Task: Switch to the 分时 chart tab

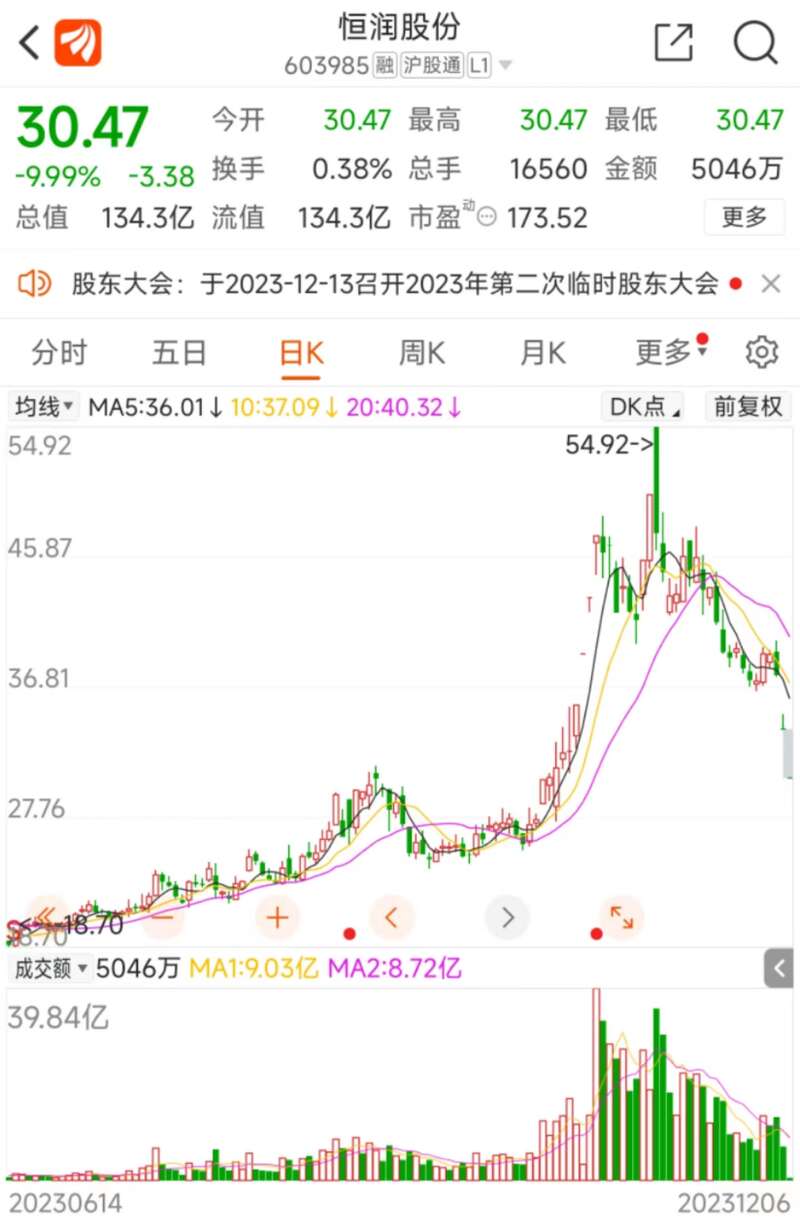Action: click(x=60, y=352)
